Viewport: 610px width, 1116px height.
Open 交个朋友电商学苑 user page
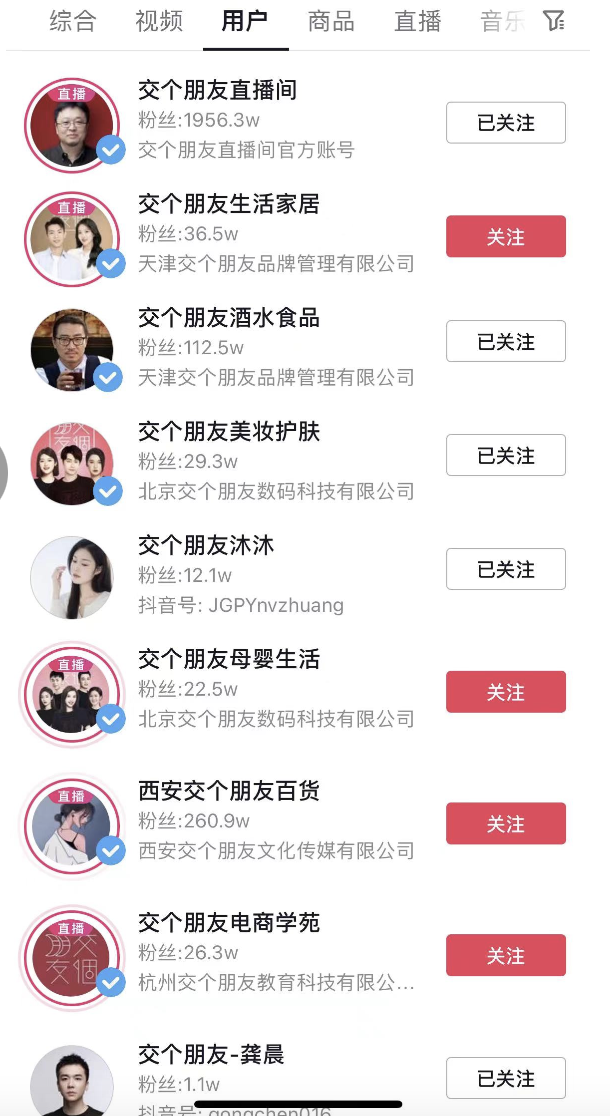(x=229, y=923)
